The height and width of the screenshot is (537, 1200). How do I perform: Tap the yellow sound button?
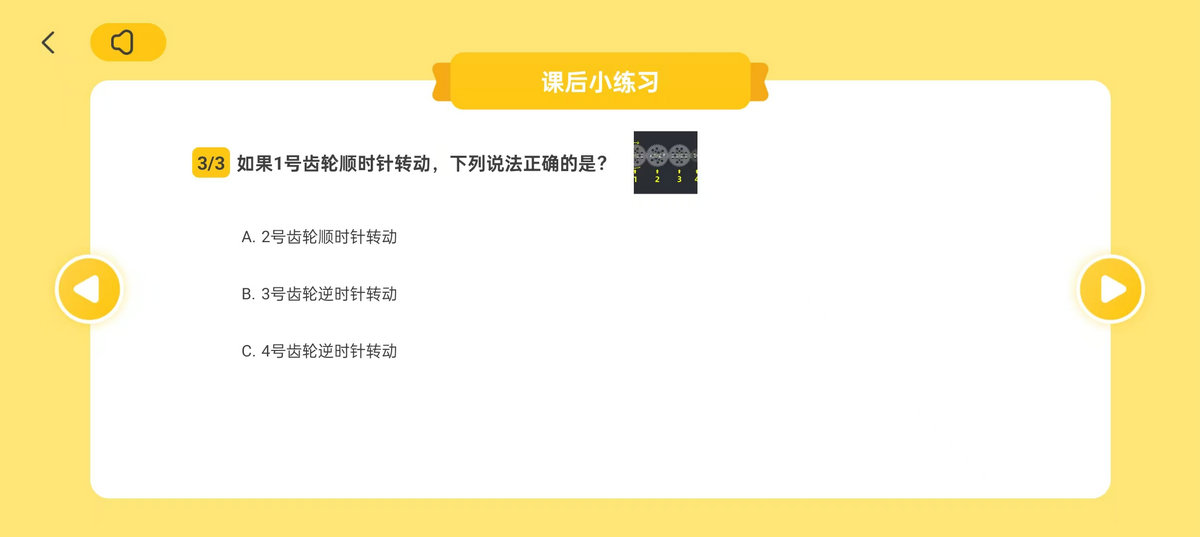tap(127, 42)
